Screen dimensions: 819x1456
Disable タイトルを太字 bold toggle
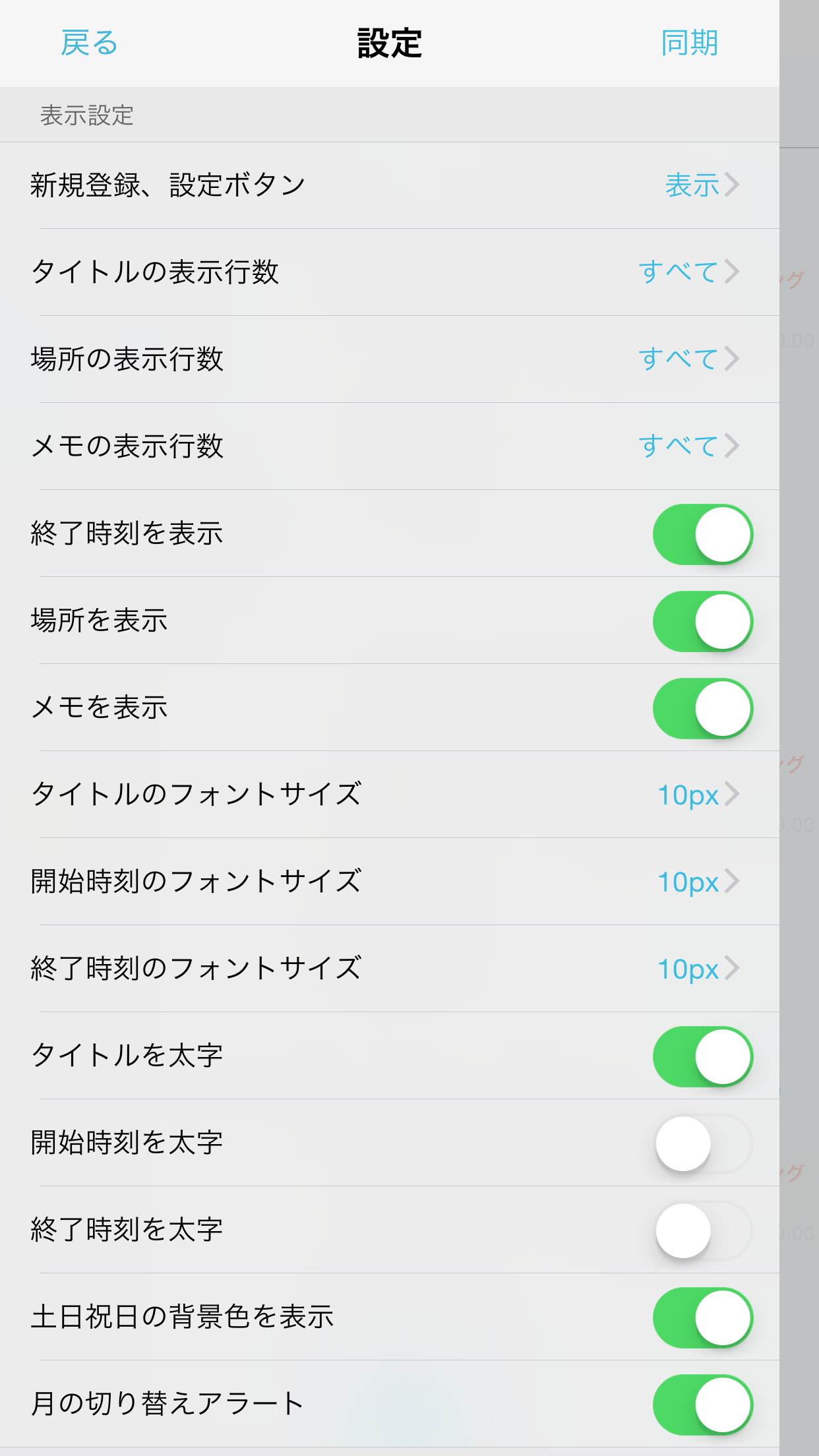pyautogui.click(x=701, y=1056)
